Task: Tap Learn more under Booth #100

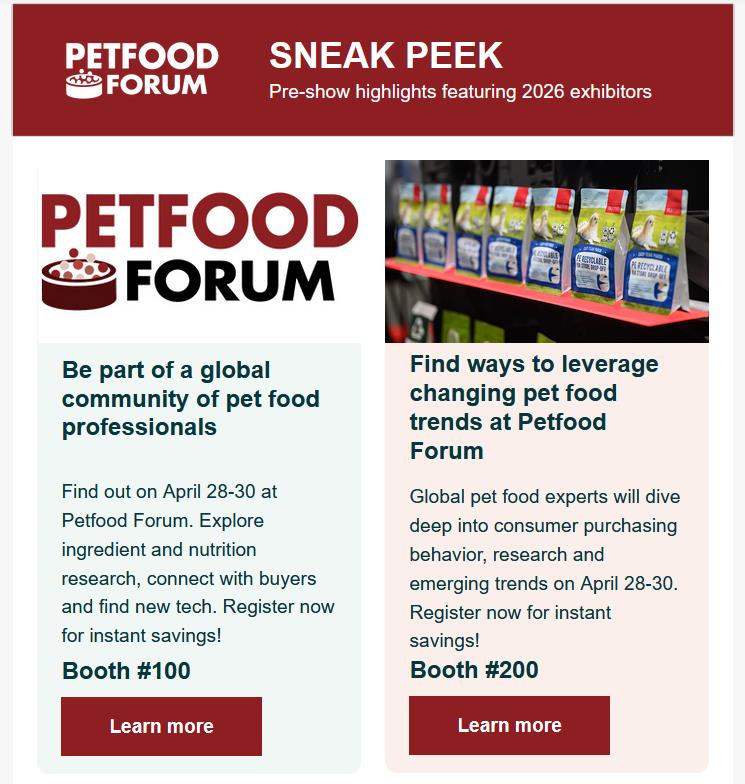Action: click(x=161, y=726)
